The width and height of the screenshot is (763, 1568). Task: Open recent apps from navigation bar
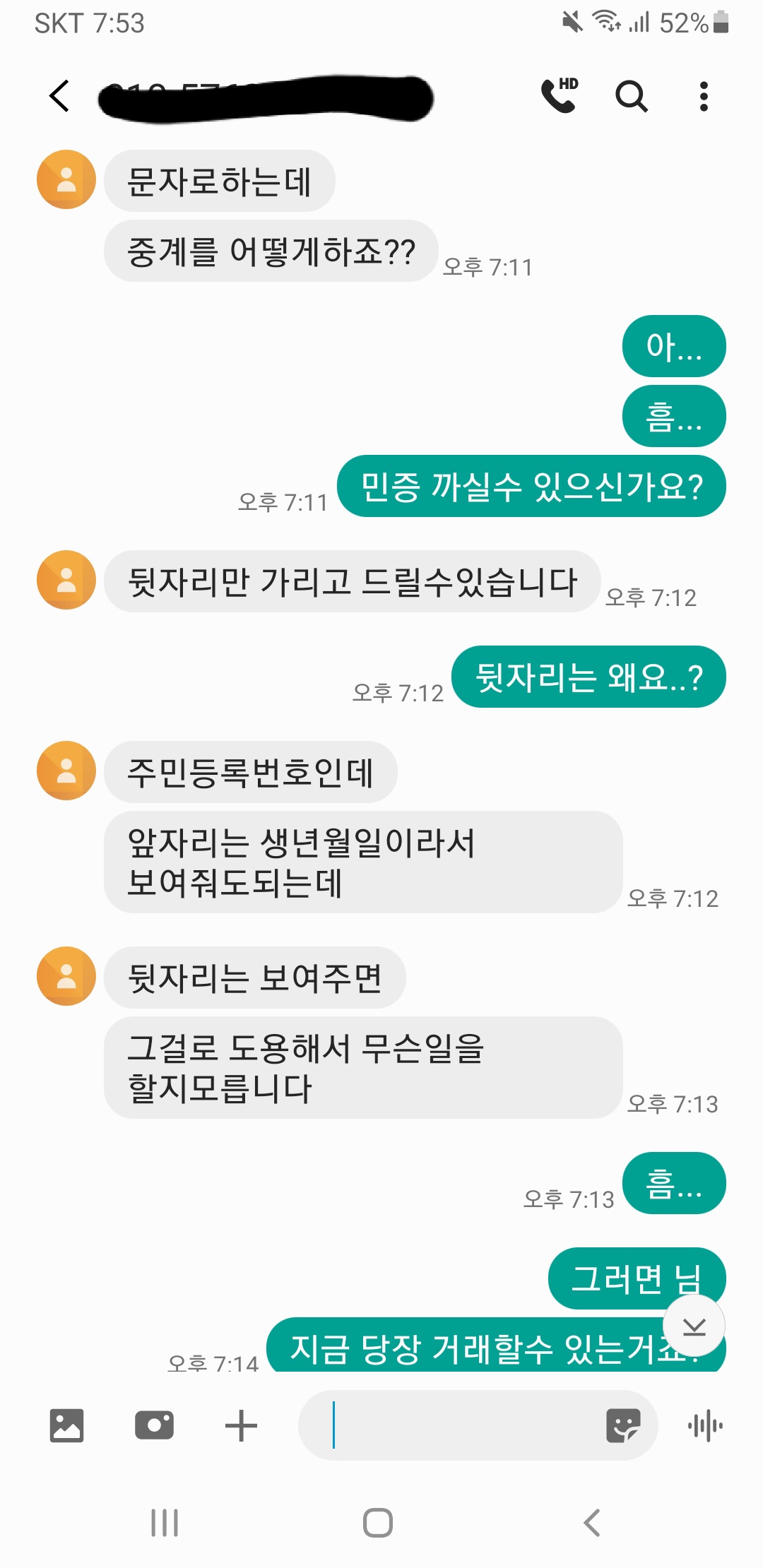pyautogui.click(x=165, y=1523)
